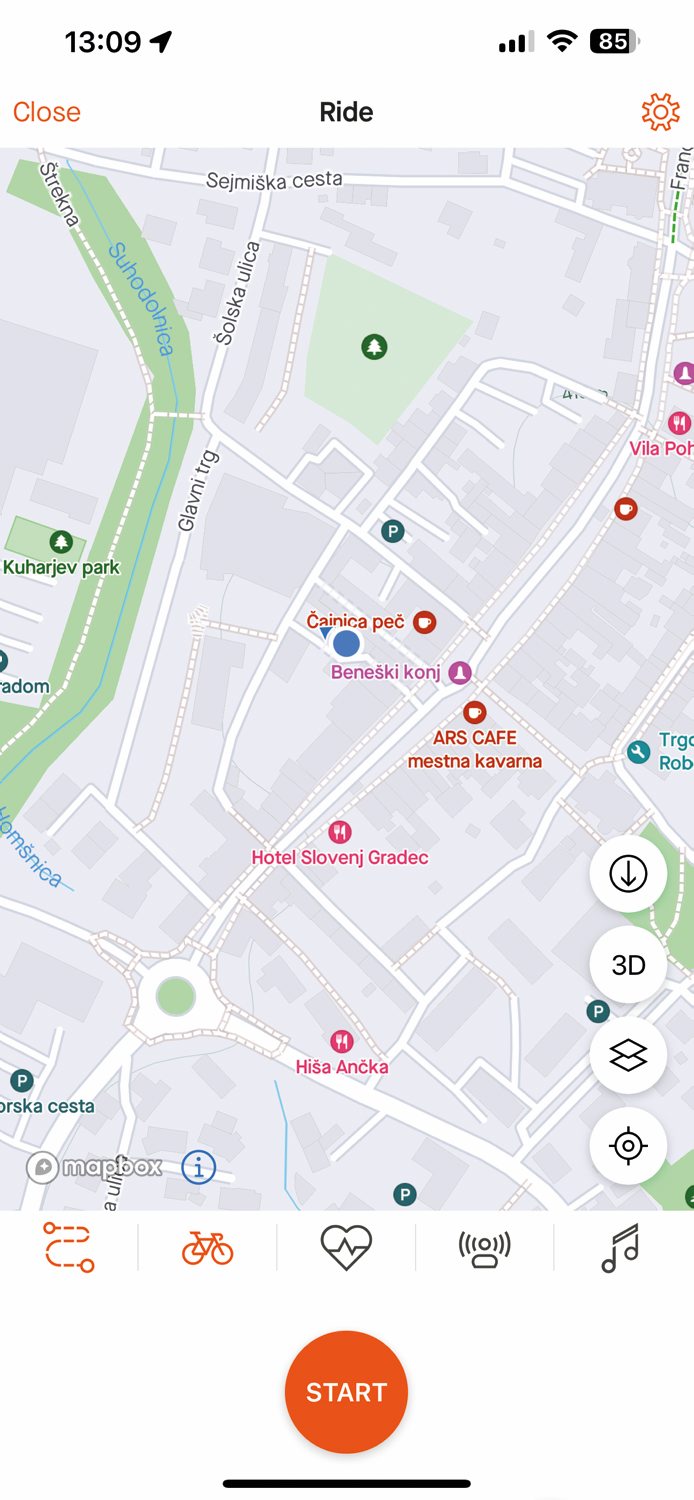Open ride settings gear
Screen dimensions: 694x1500
(660, 112)
